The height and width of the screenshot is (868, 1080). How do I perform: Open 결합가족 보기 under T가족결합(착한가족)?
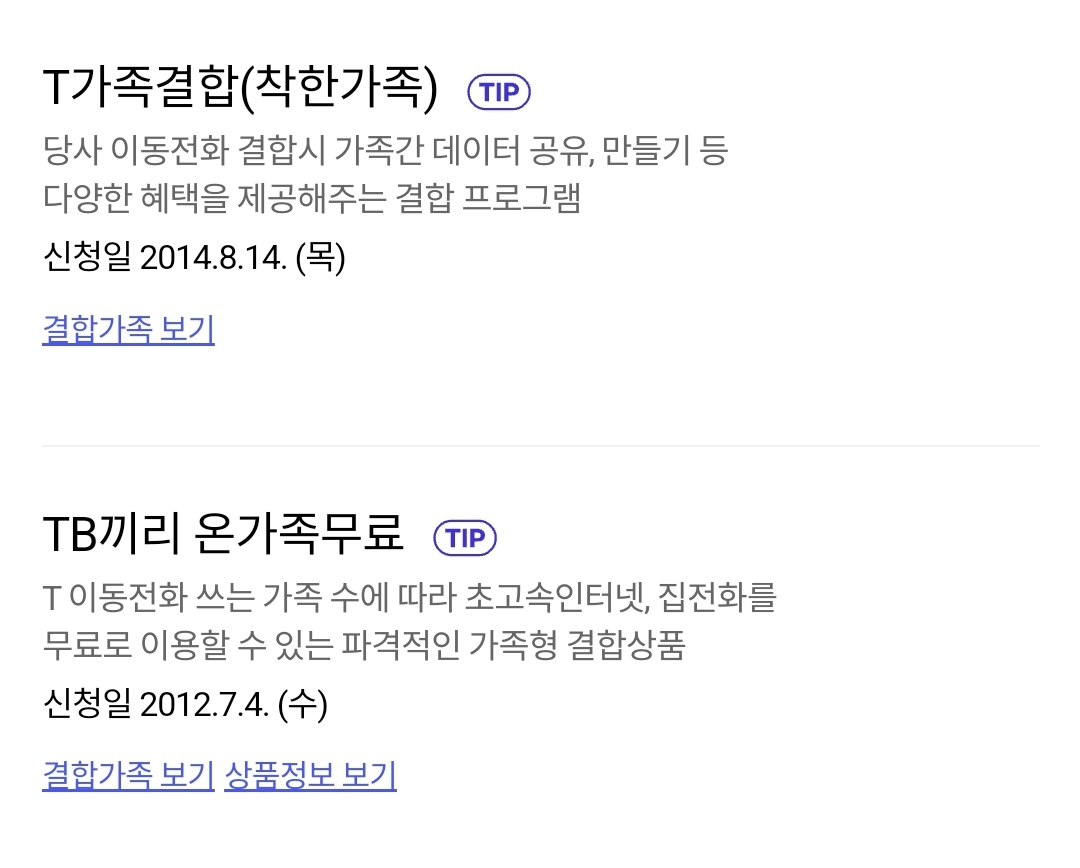(x=128, y=328)
